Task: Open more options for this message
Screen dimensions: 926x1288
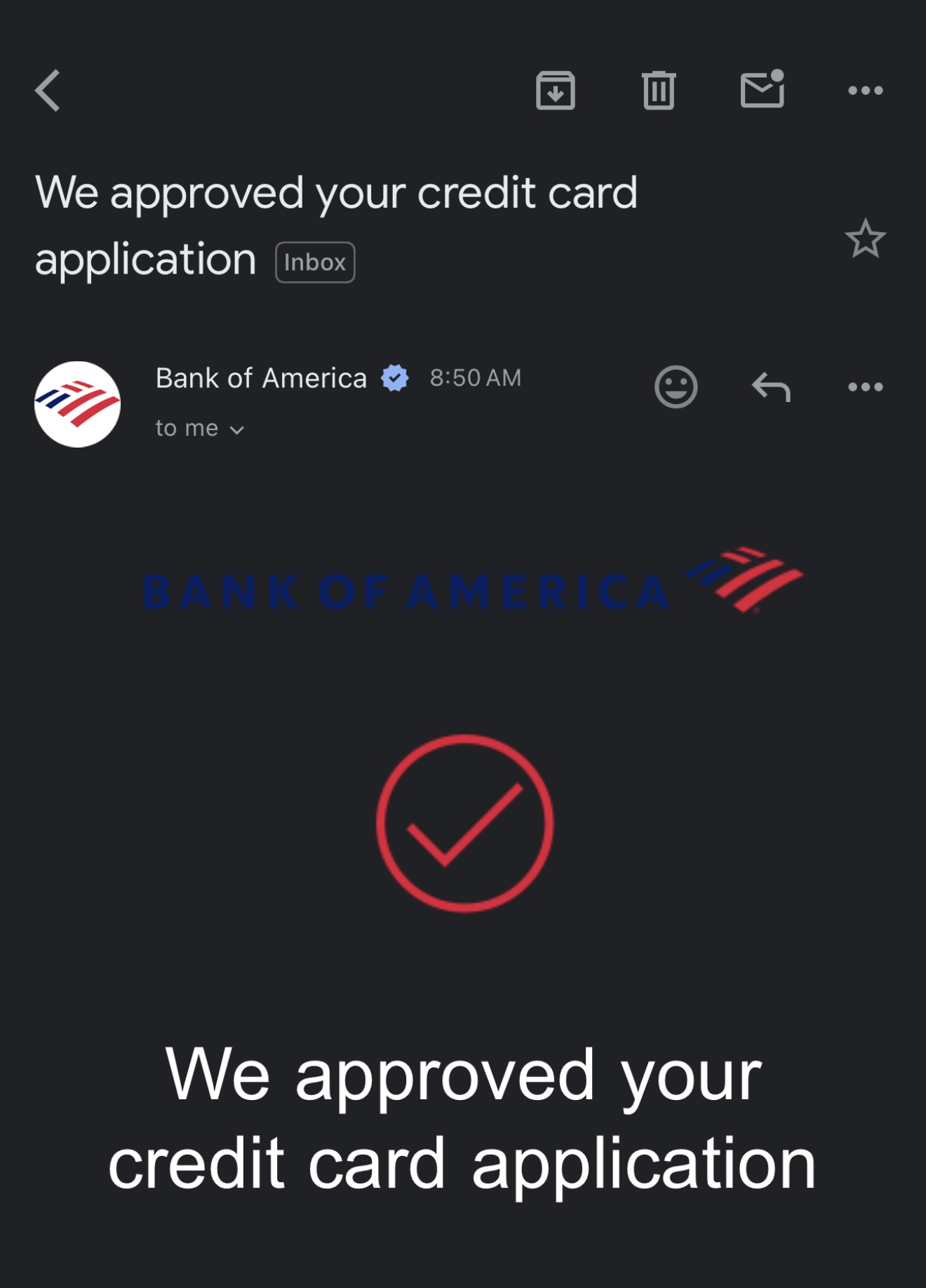Action: pos(865,387)
